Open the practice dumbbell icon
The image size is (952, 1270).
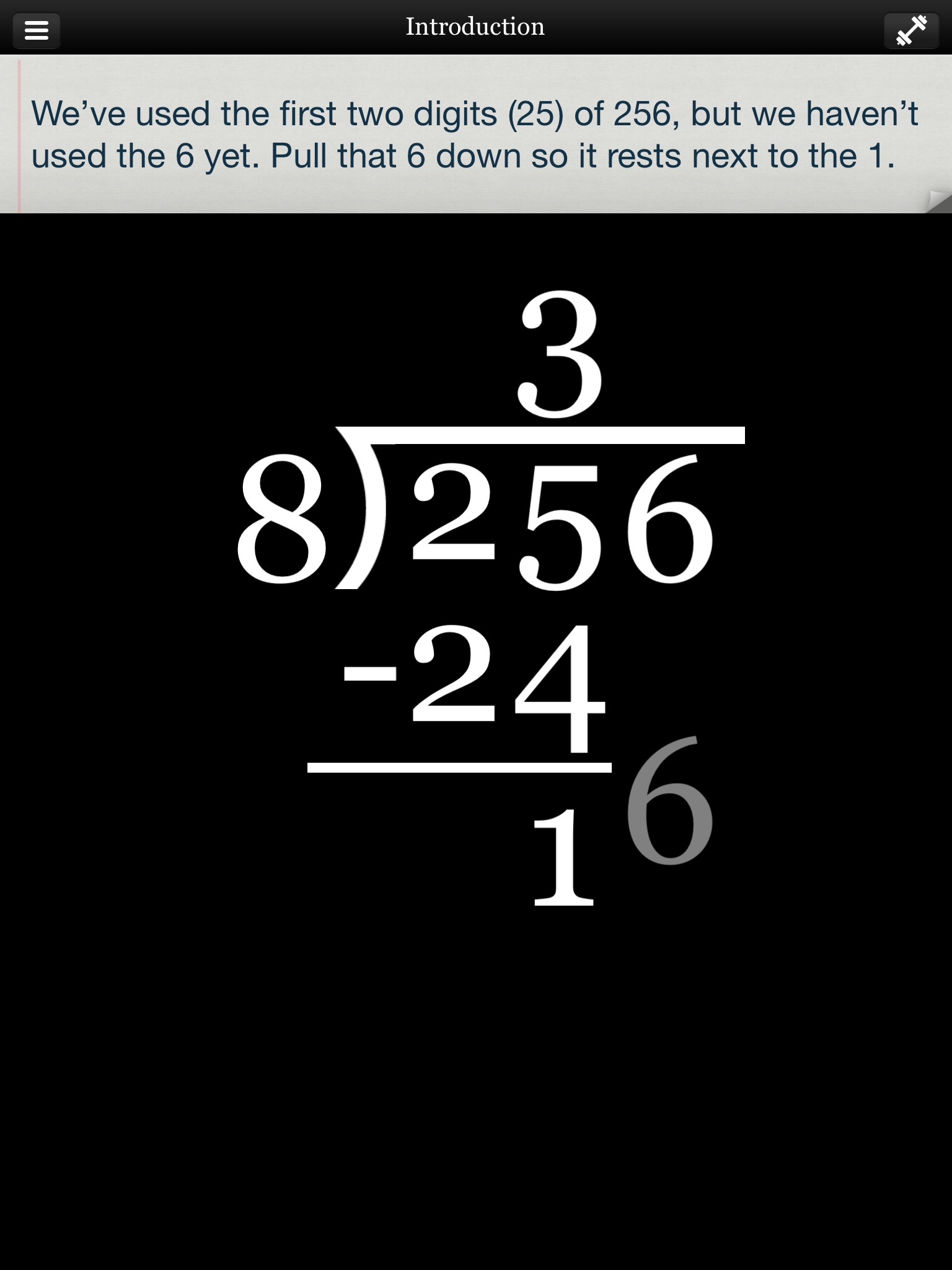pyautogui.click(x=911, y=30)
